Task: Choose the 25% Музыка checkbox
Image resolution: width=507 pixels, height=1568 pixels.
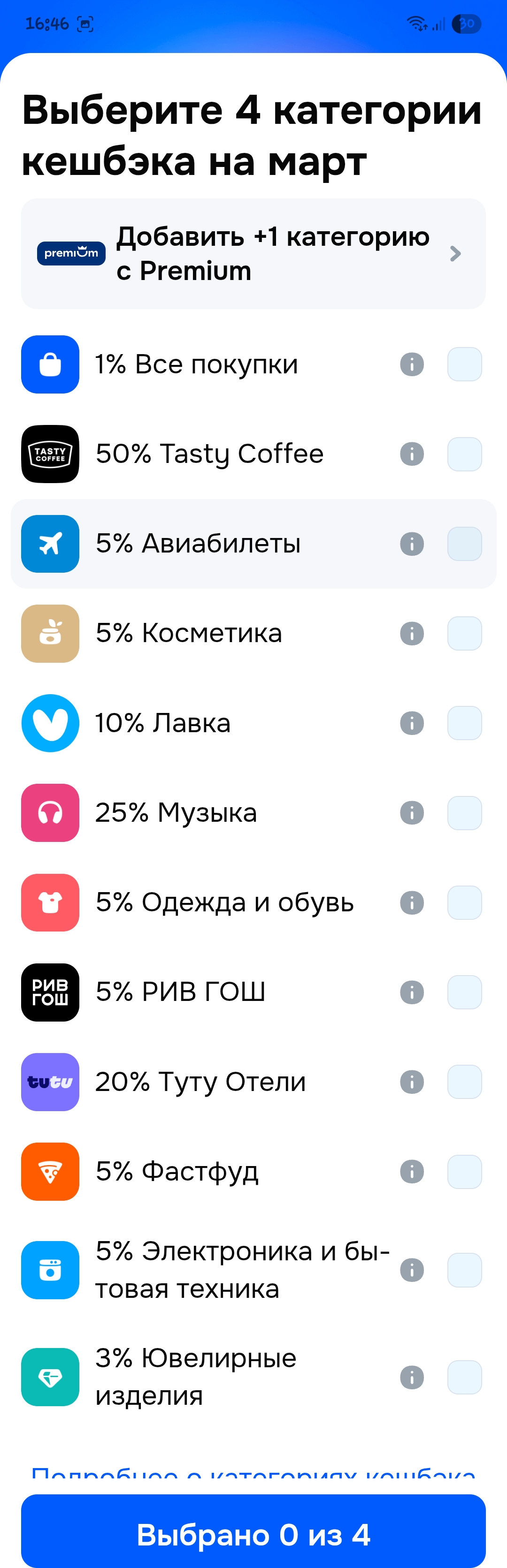Action: pos(464,812)
